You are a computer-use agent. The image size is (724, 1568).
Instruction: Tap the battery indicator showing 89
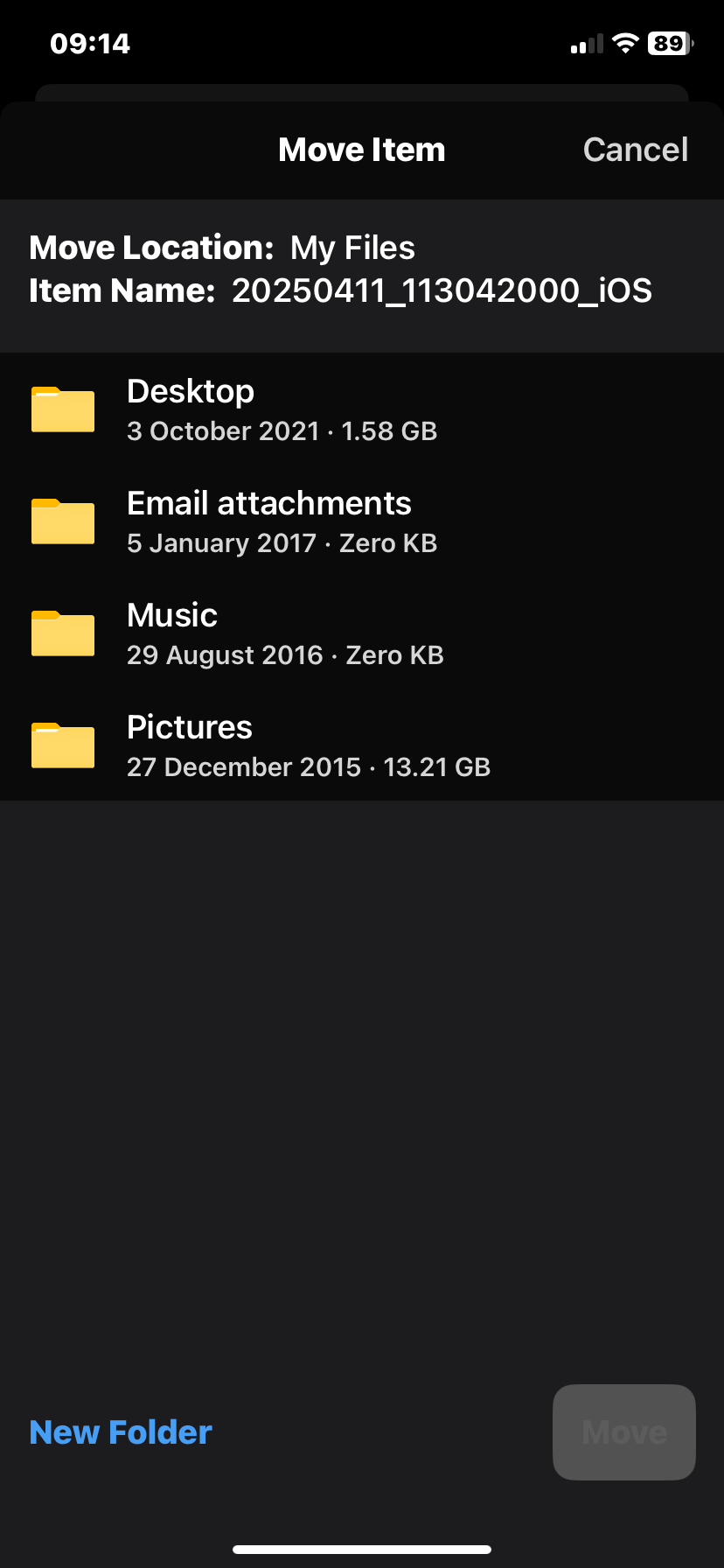point(669,42)
